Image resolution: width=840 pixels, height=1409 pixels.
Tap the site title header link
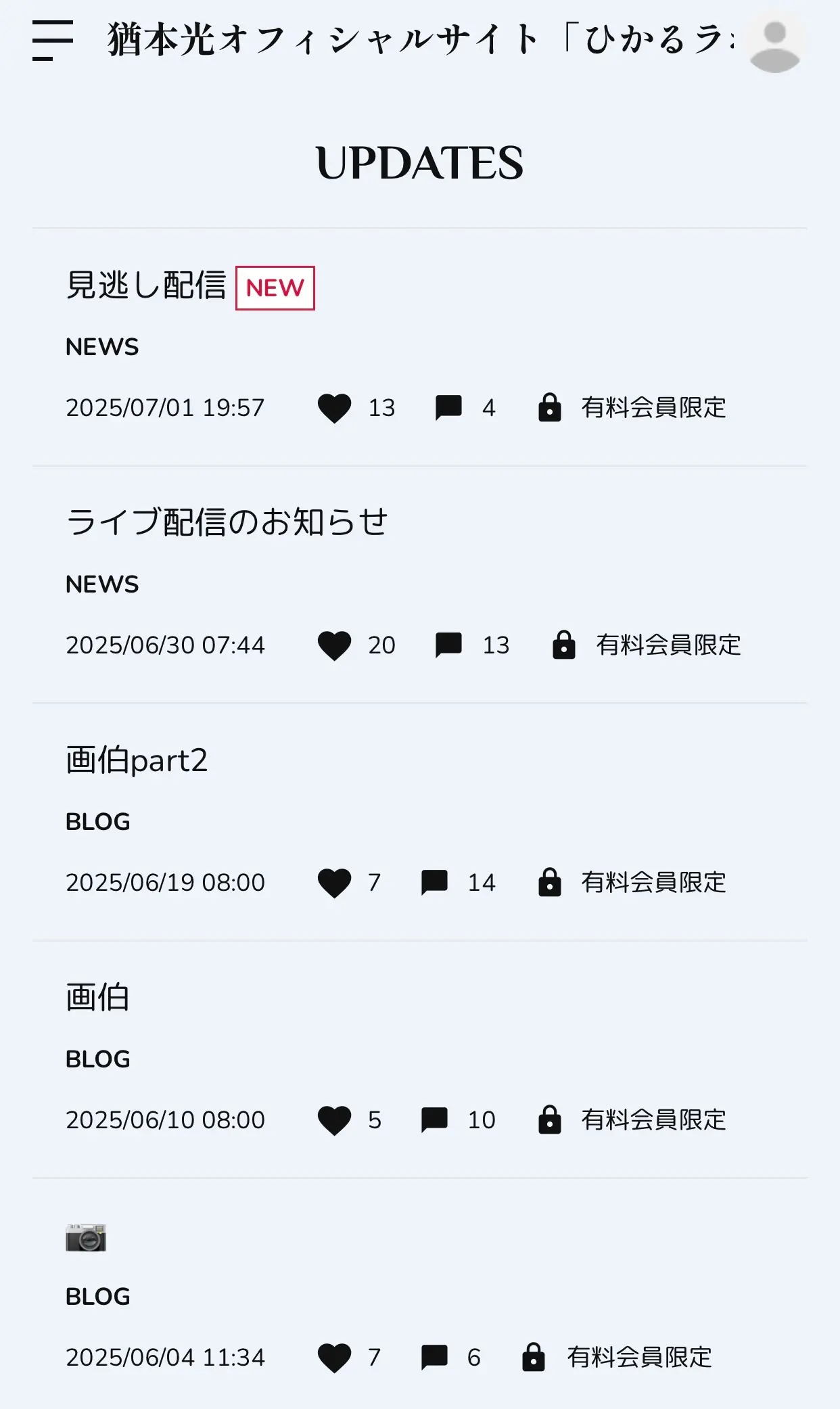tap(421, 39)
